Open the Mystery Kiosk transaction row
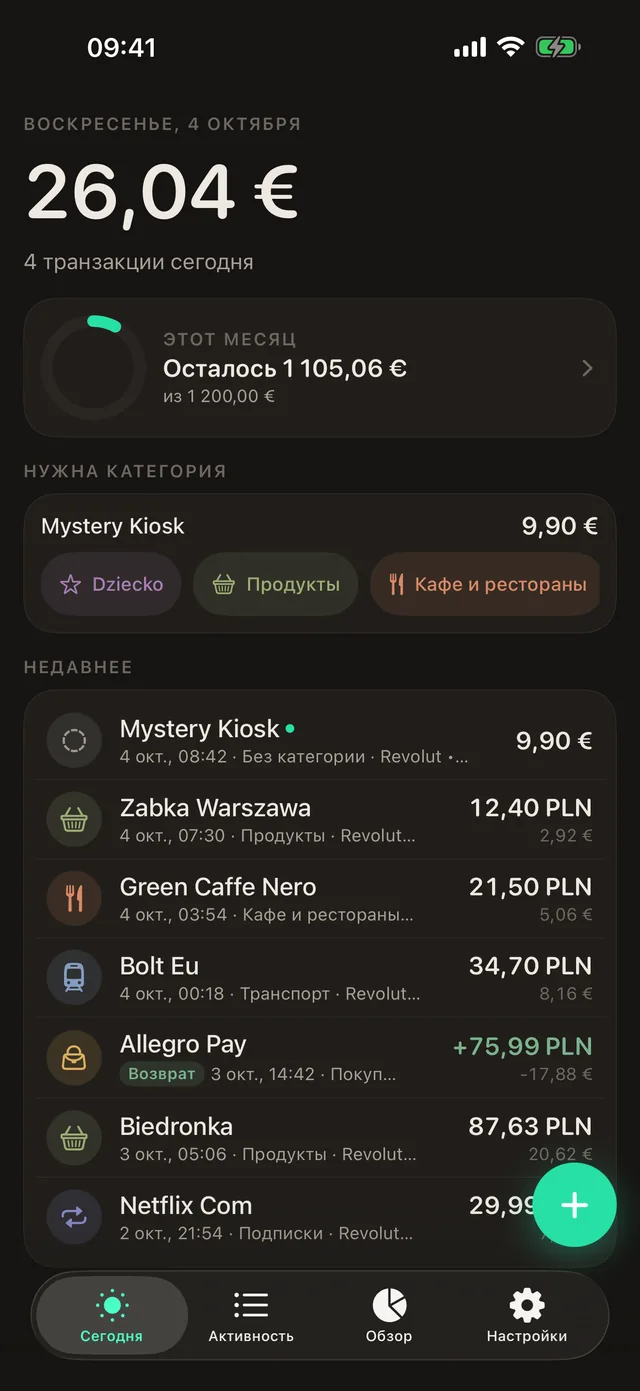Viewport: 640px width, 1391px height. 320,741
